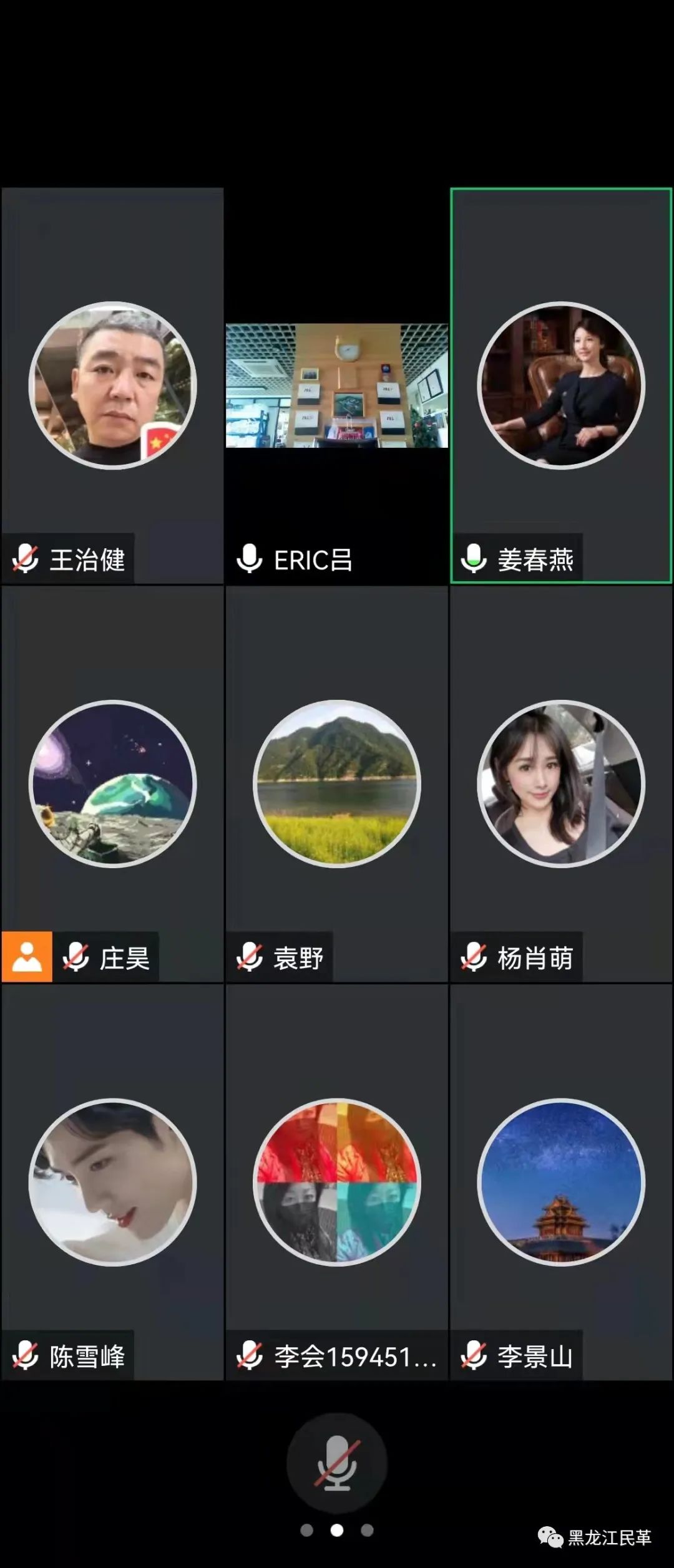Go to the third page indicator dot
This screenshot has width=674, height=1568.
point(367,1530)
